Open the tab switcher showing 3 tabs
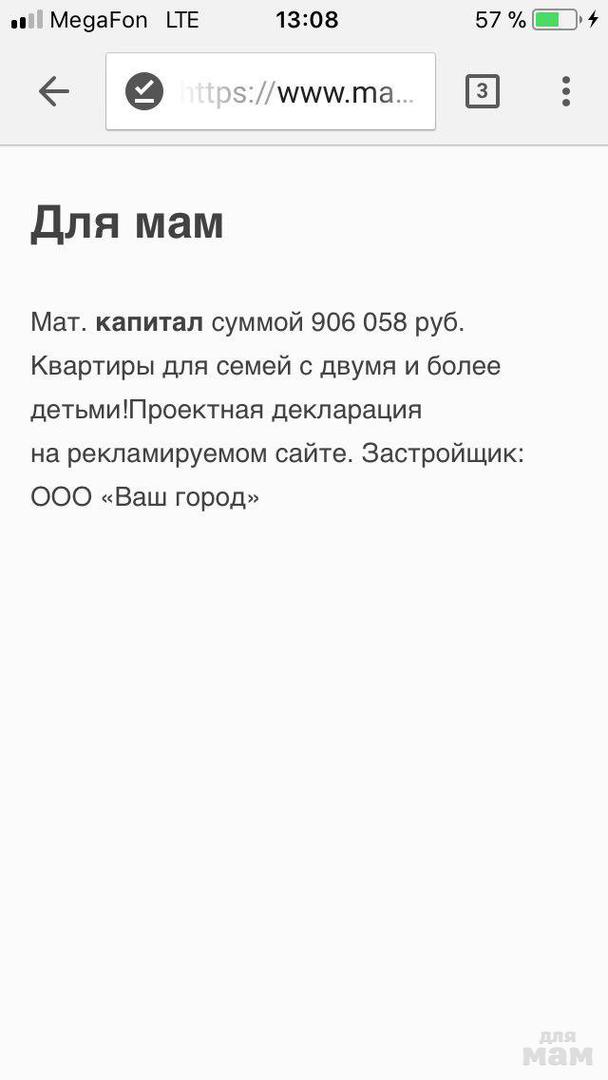 click(482, 92)
